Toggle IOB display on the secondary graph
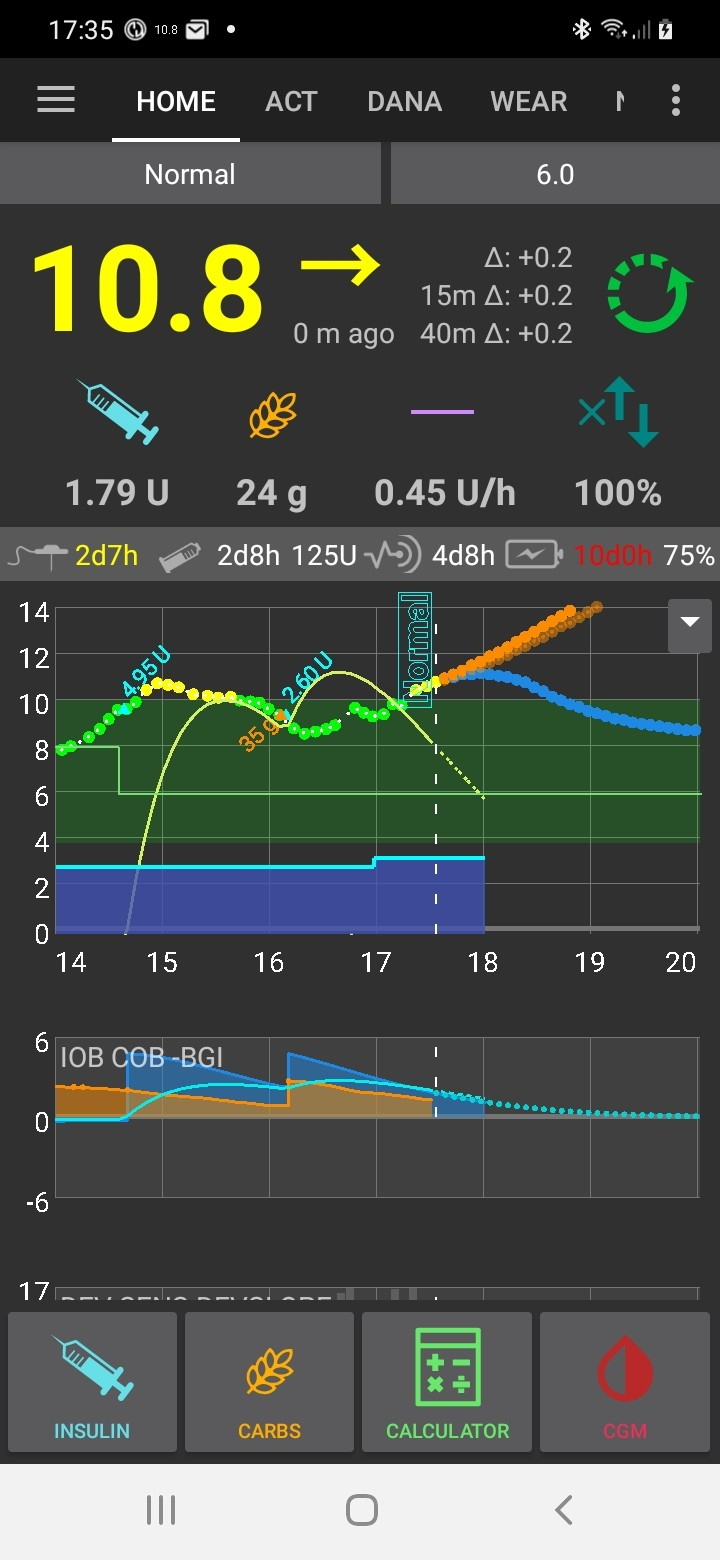 (x=84, y=1057)
